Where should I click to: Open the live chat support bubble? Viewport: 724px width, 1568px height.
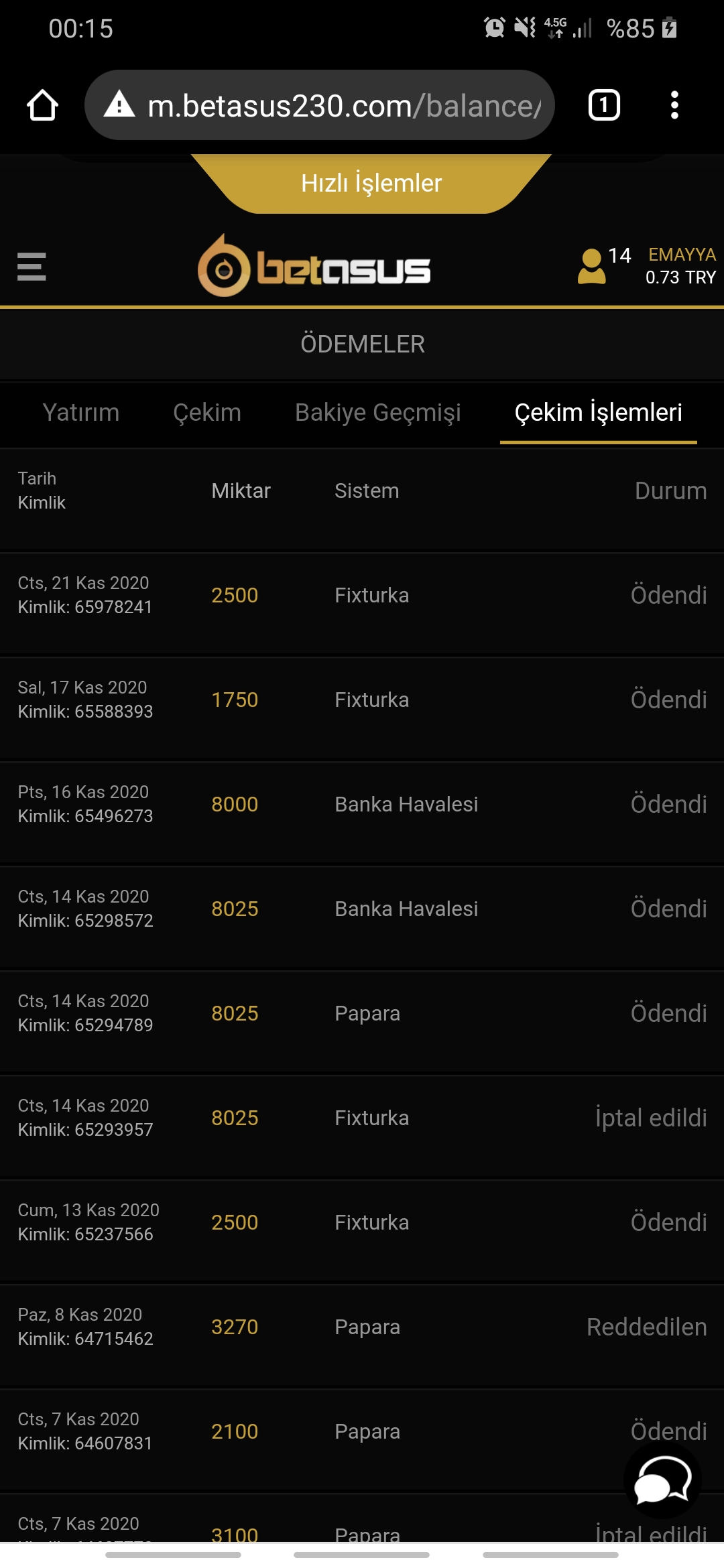(662, 1481)
